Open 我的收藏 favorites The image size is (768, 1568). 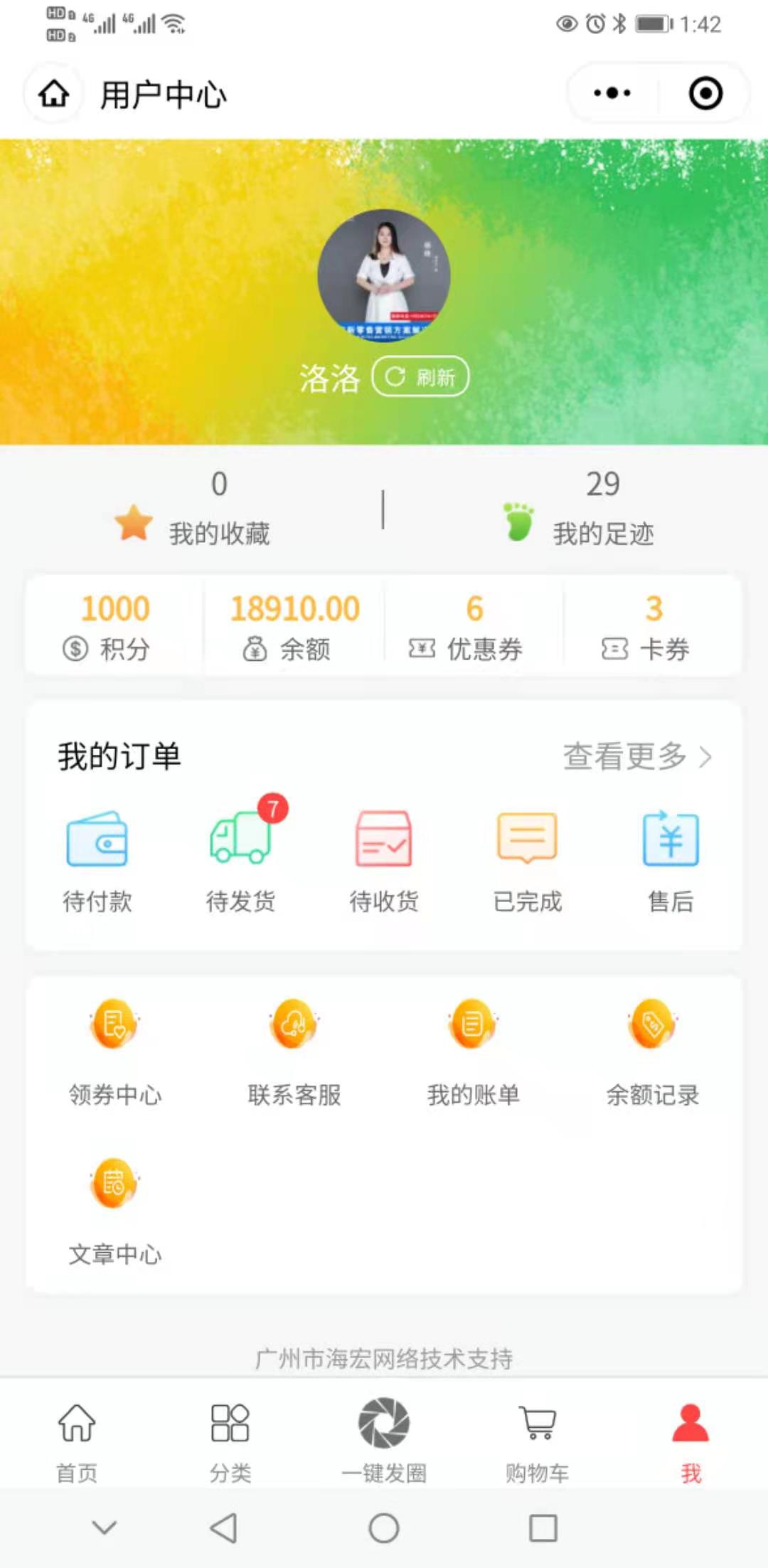(193, 509)
